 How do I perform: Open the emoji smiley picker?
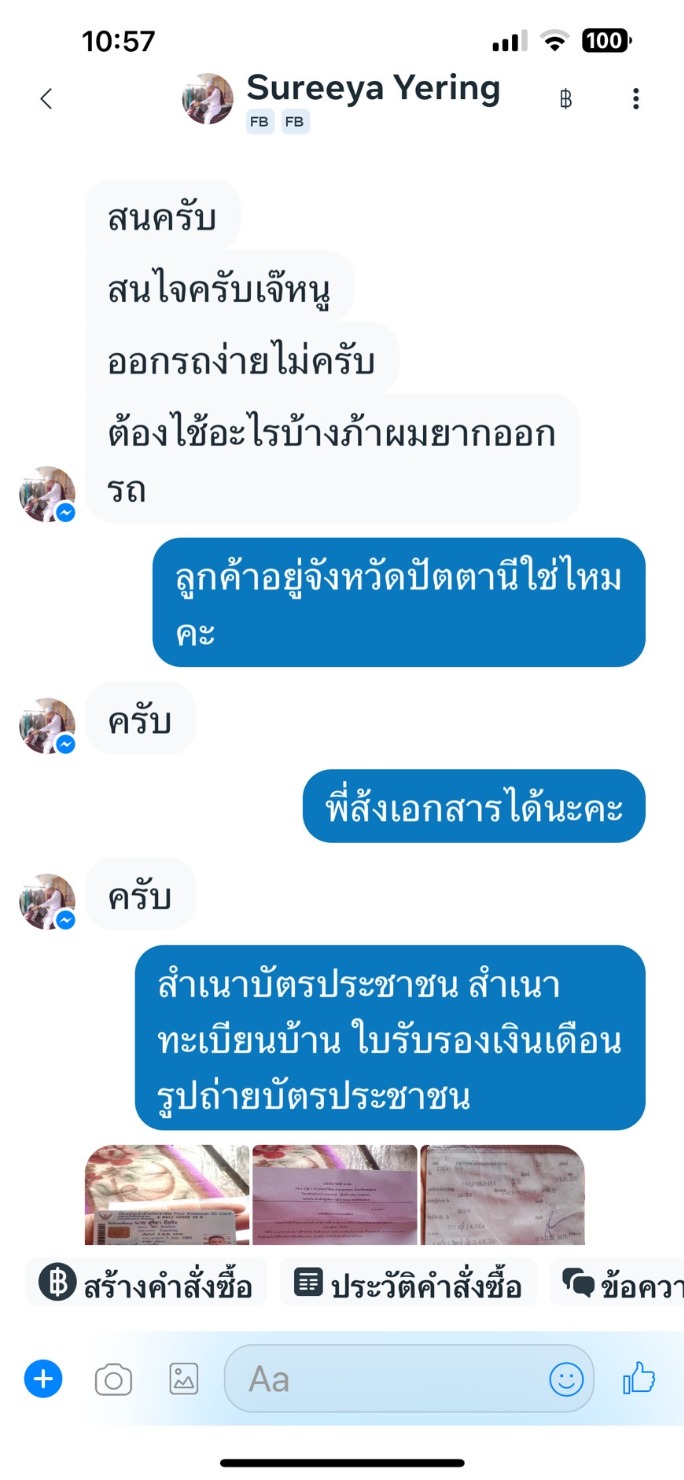click(566, 1380)
